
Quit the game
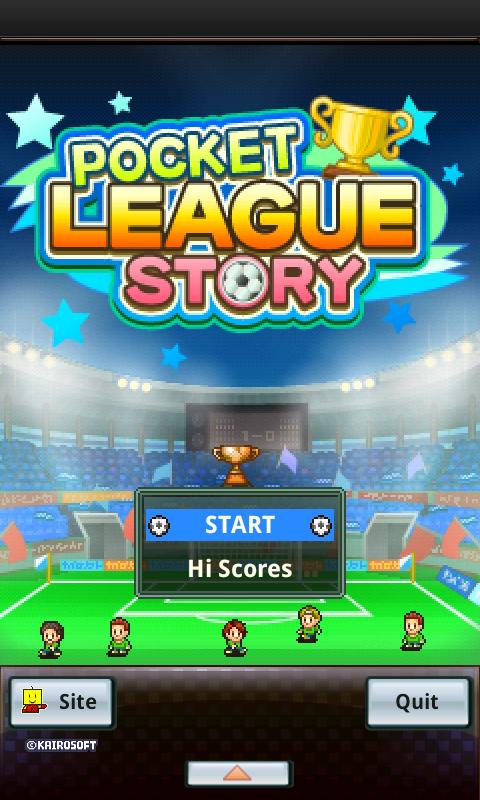pyautogui.click(x=418, y=702)
